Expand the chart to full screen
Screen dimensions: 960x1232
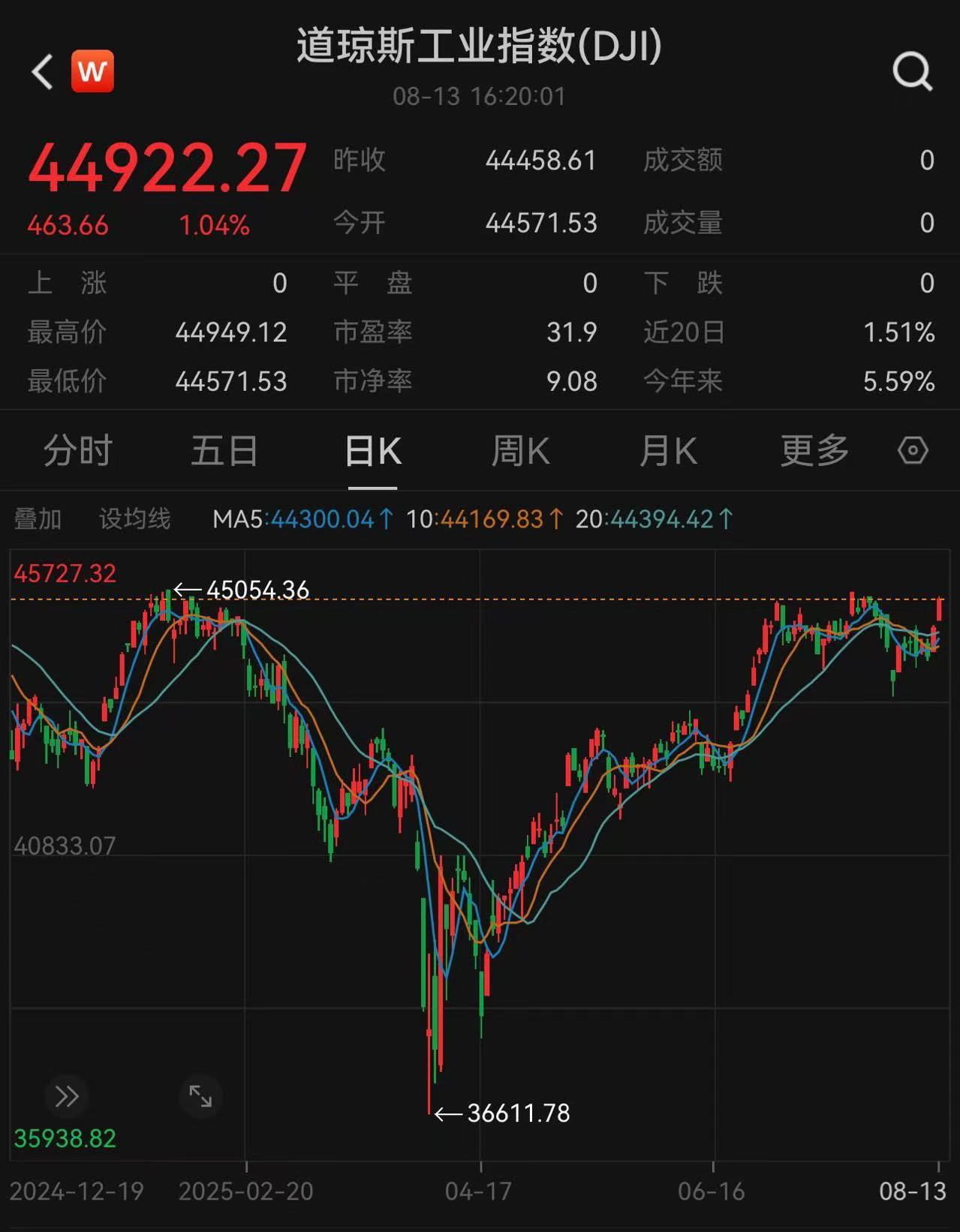click(x=200, y=1097)
